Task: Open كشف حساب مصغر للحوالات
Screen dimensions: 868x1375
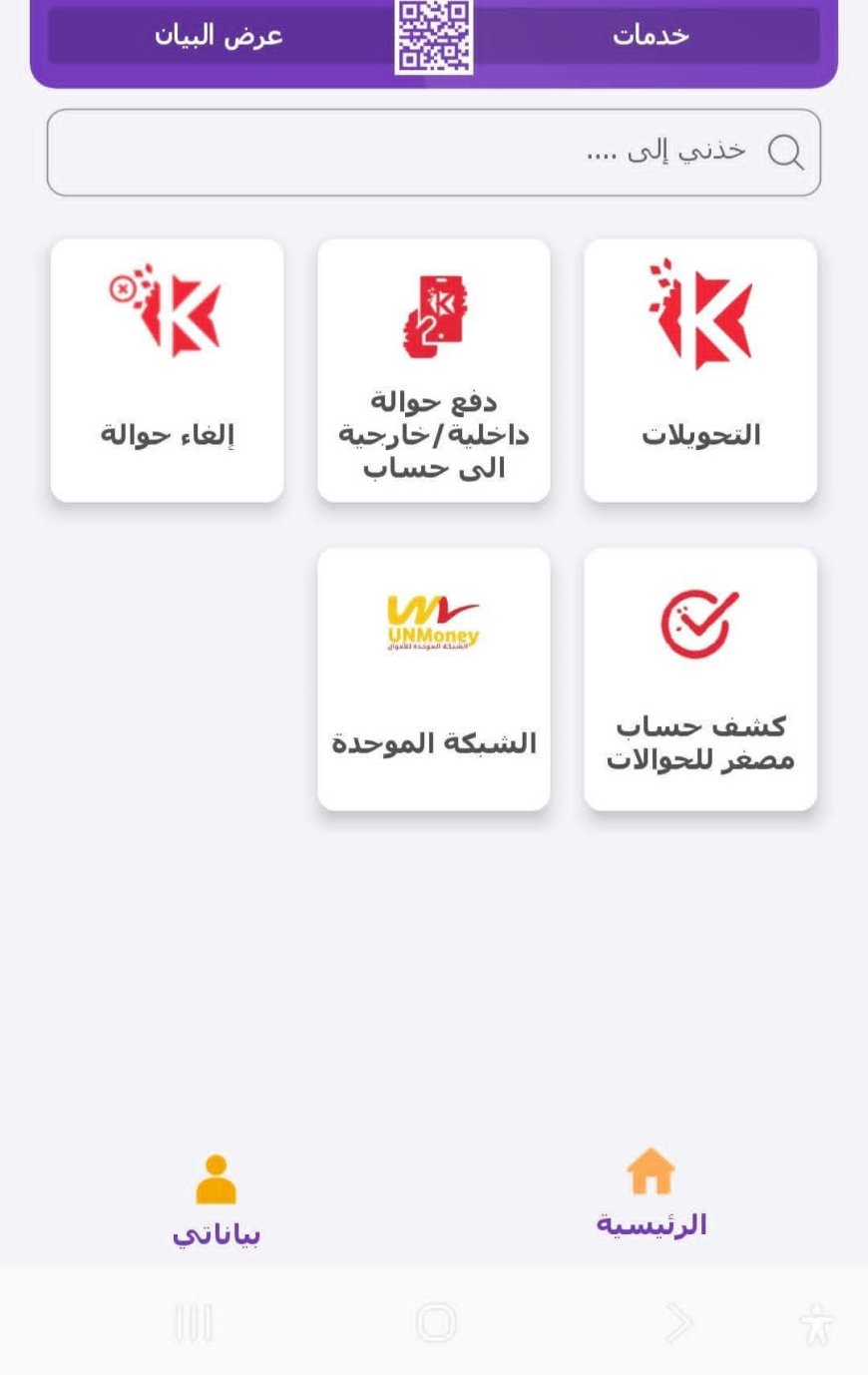Action: 700,679
